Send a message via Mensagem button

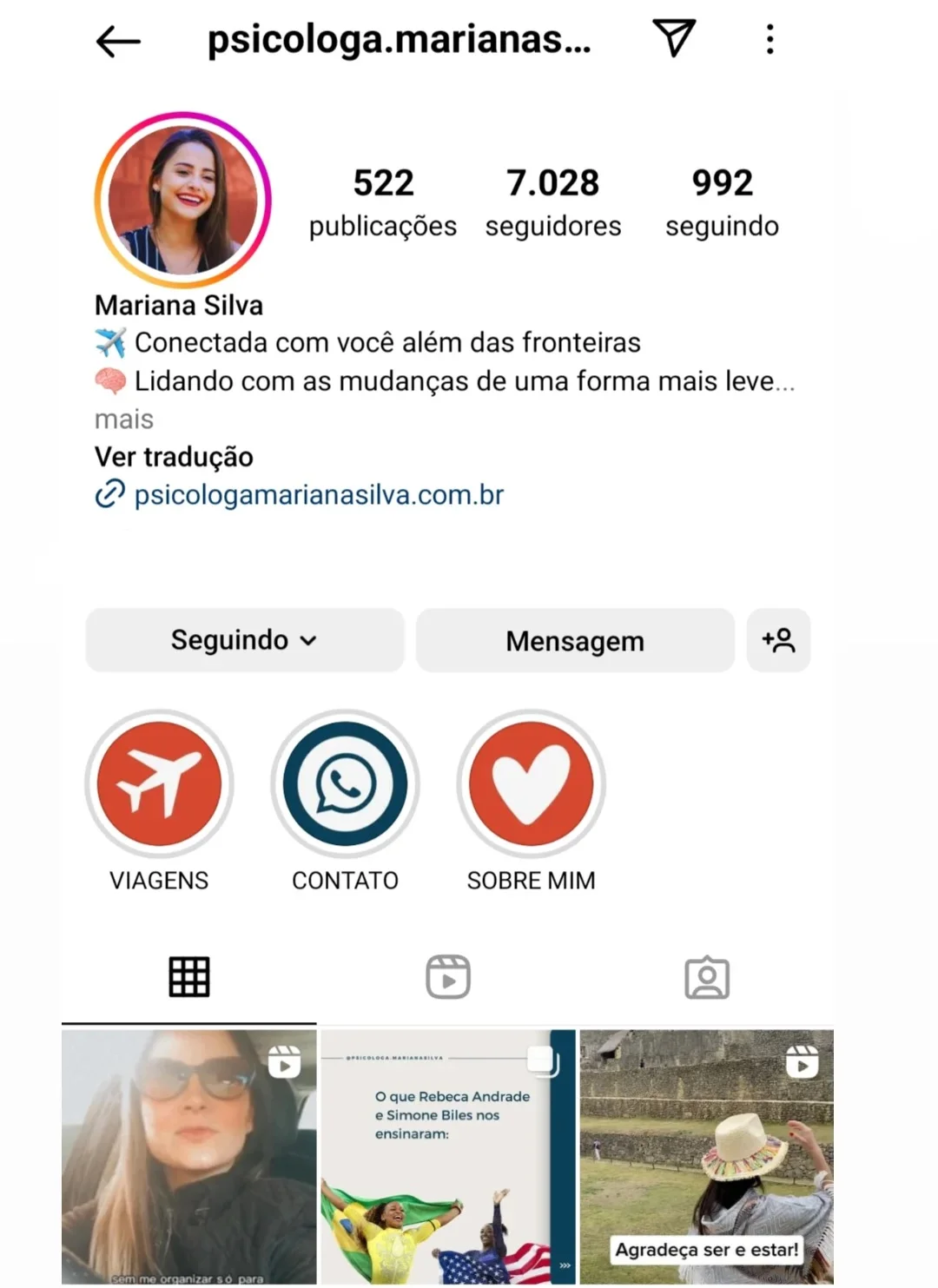(x=575, y=641)
